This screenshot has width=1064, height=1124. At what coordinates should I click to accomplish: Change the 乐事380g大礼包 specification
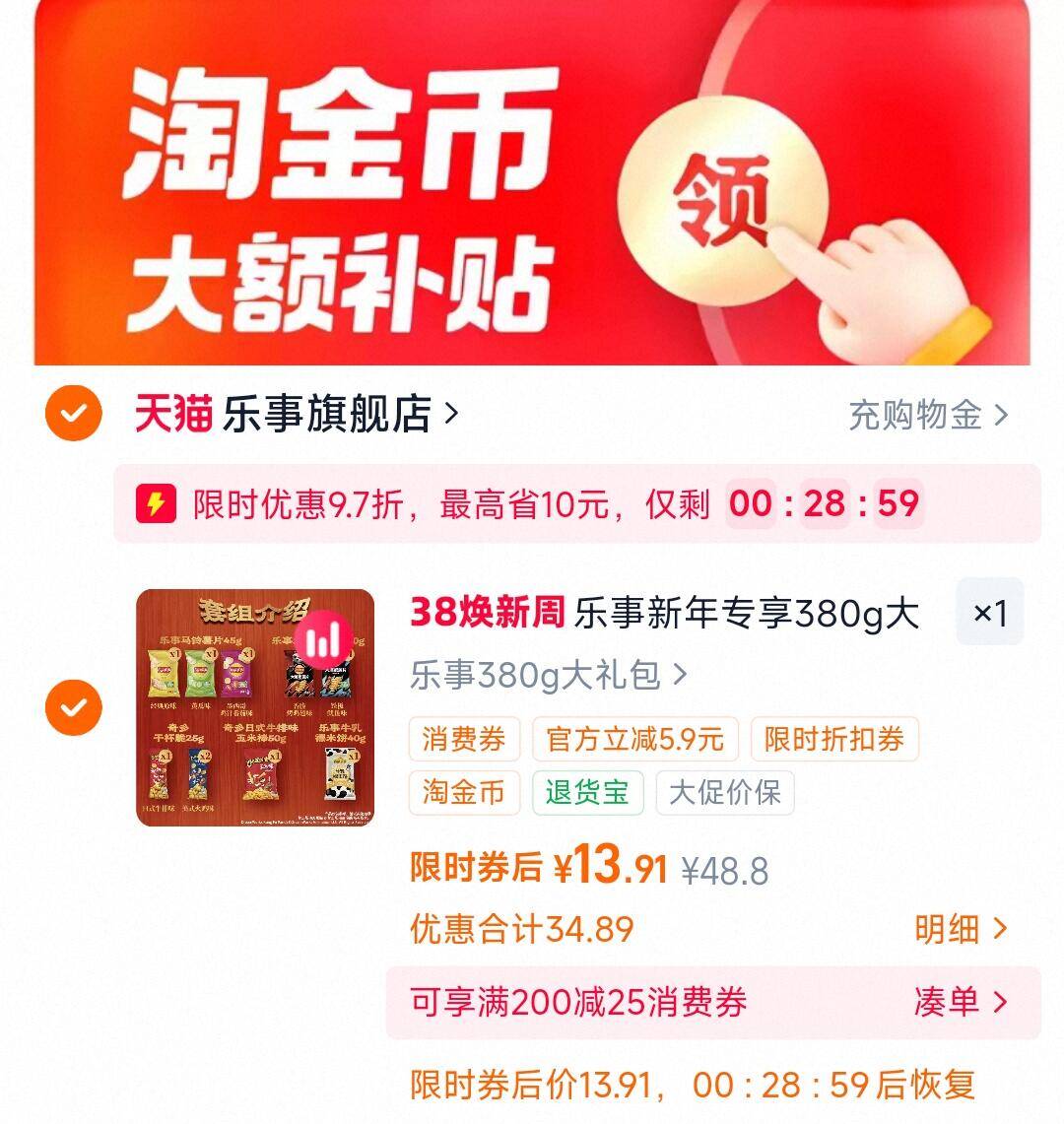548,676
